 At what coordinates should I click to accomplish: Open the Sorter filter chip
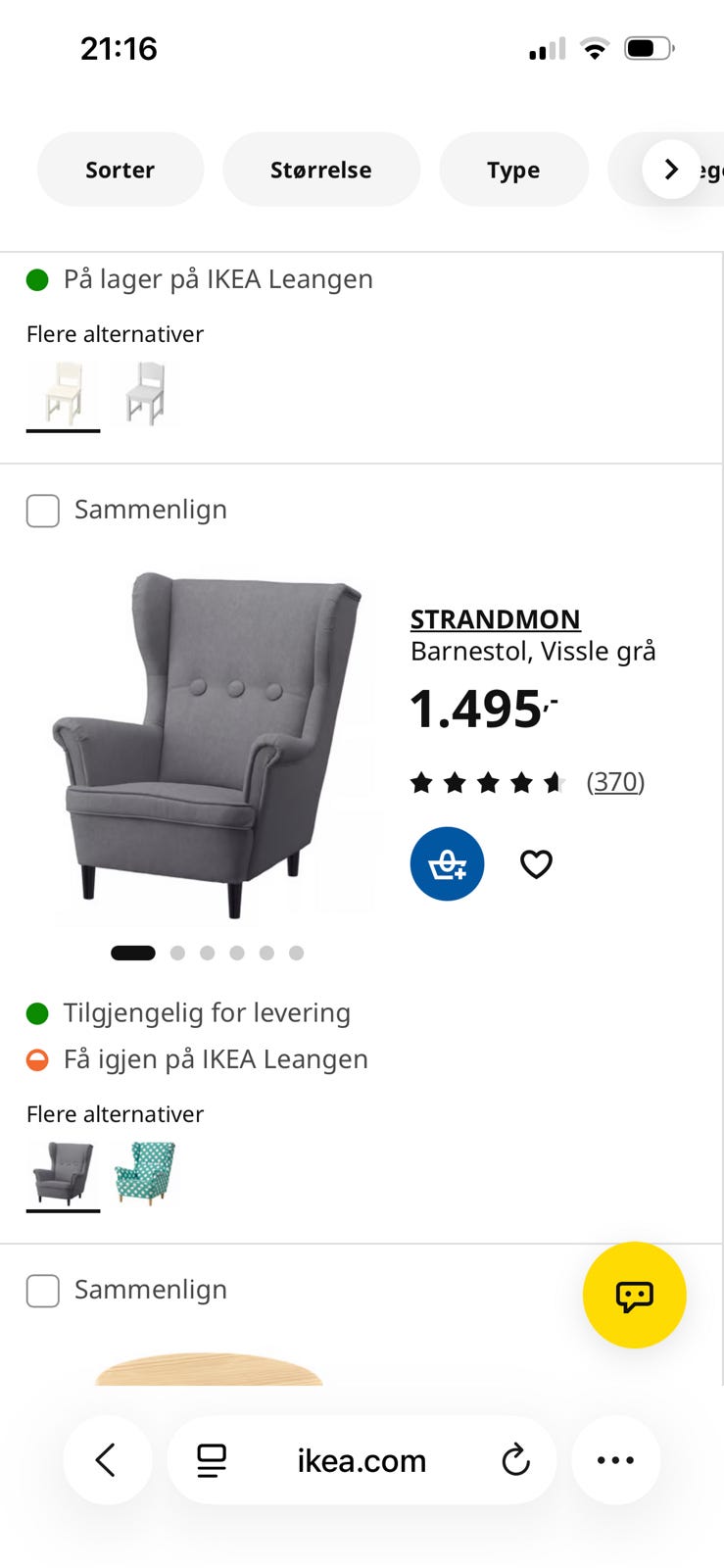point(121,170)
